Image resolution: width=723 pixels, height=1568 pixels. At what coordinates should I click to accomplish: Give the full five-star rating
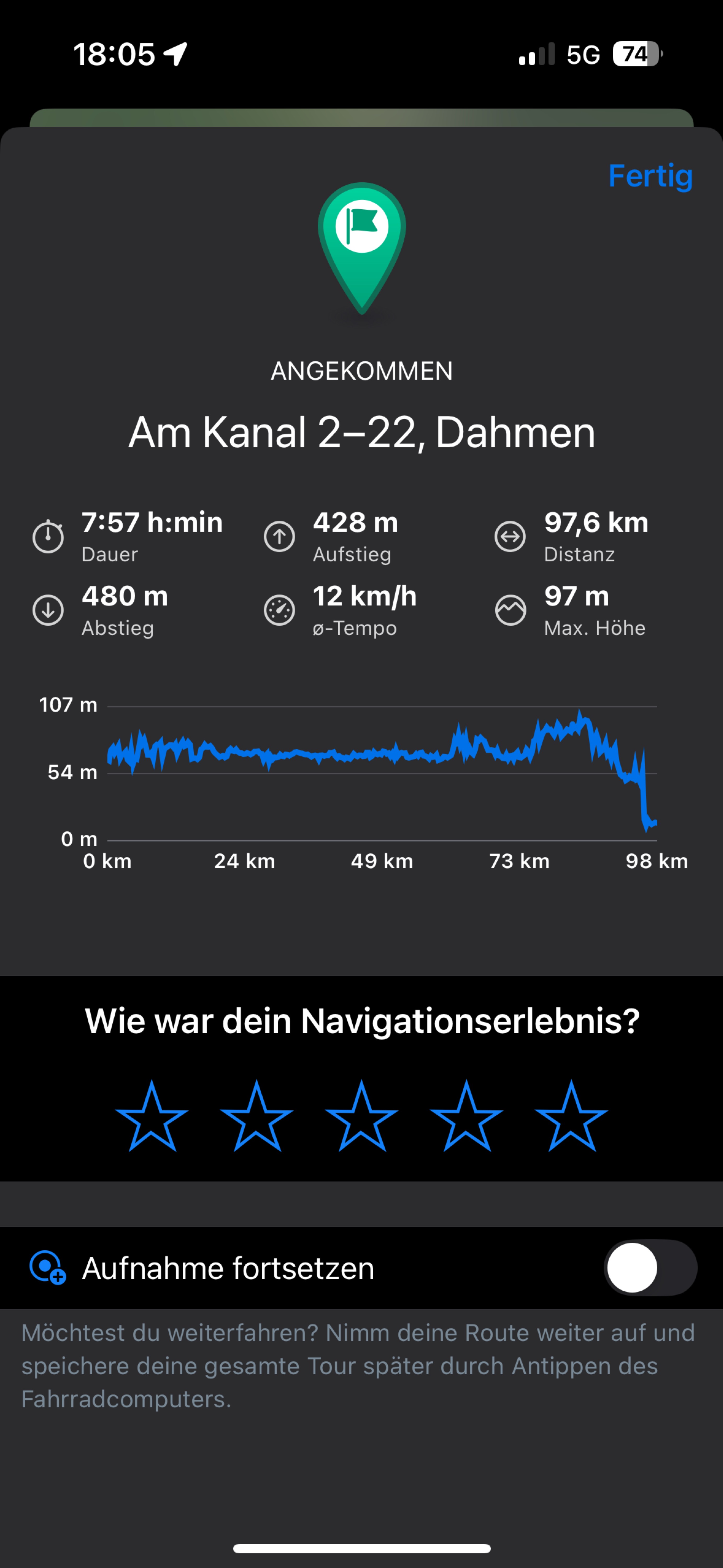click(x=571, y=1116)
